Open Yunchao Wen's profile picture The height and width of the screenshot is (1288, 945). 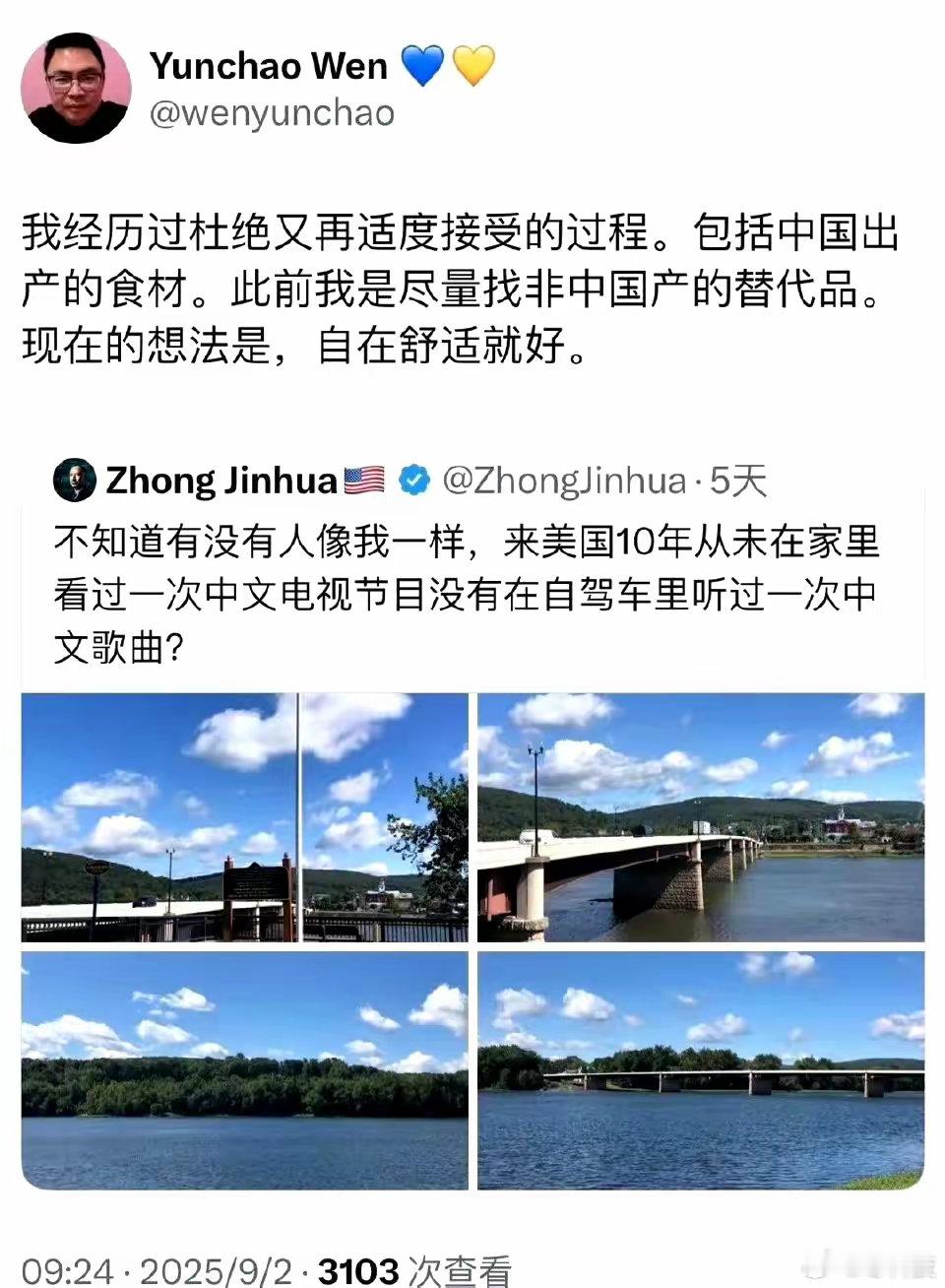click(76, 88)
